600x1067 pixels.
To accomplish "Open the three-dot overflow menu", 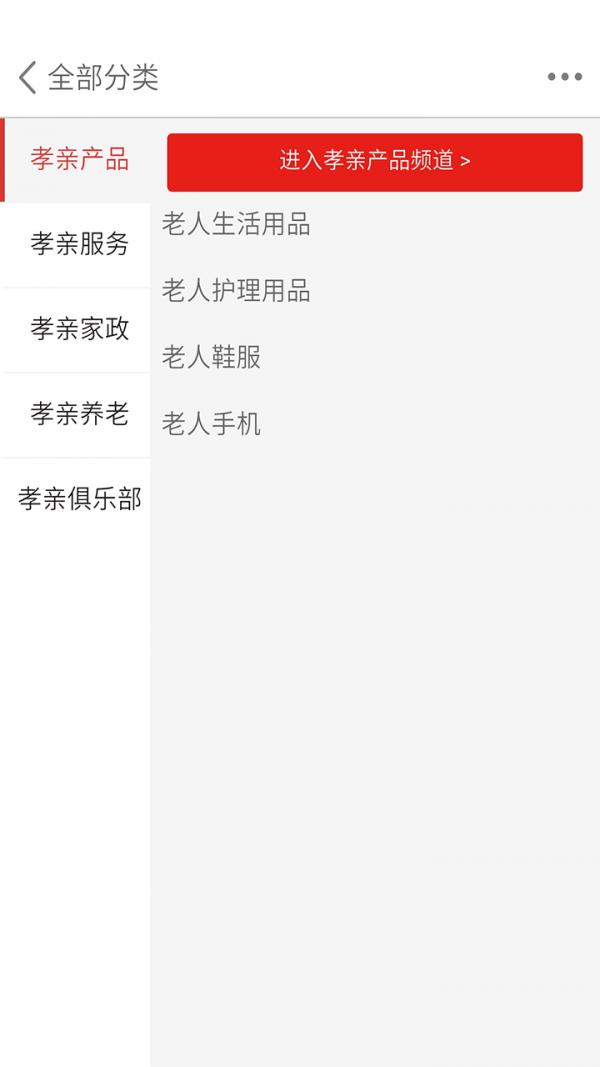I will 564,77.
